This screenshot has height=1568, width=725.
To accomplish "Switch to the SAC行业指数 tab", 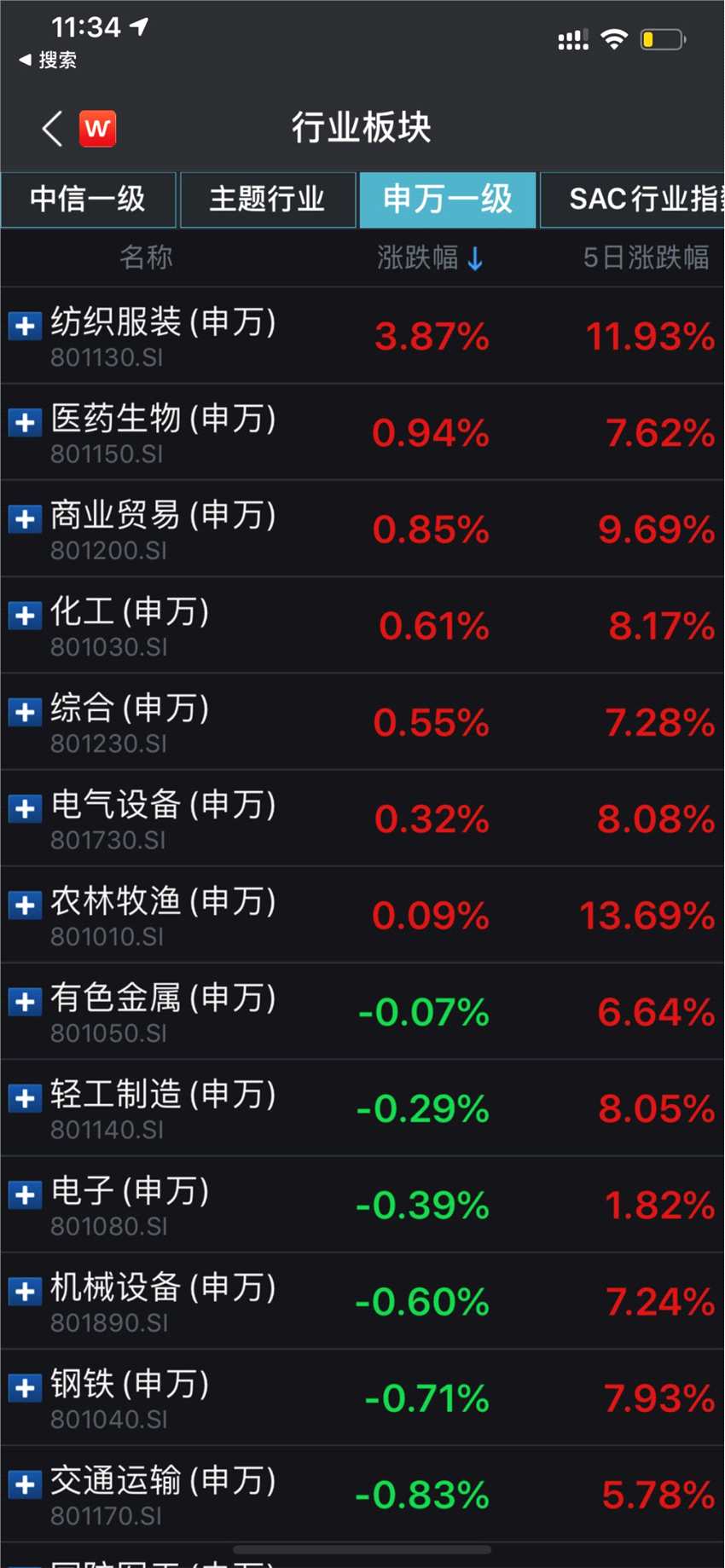I will [x=635, y=200].
